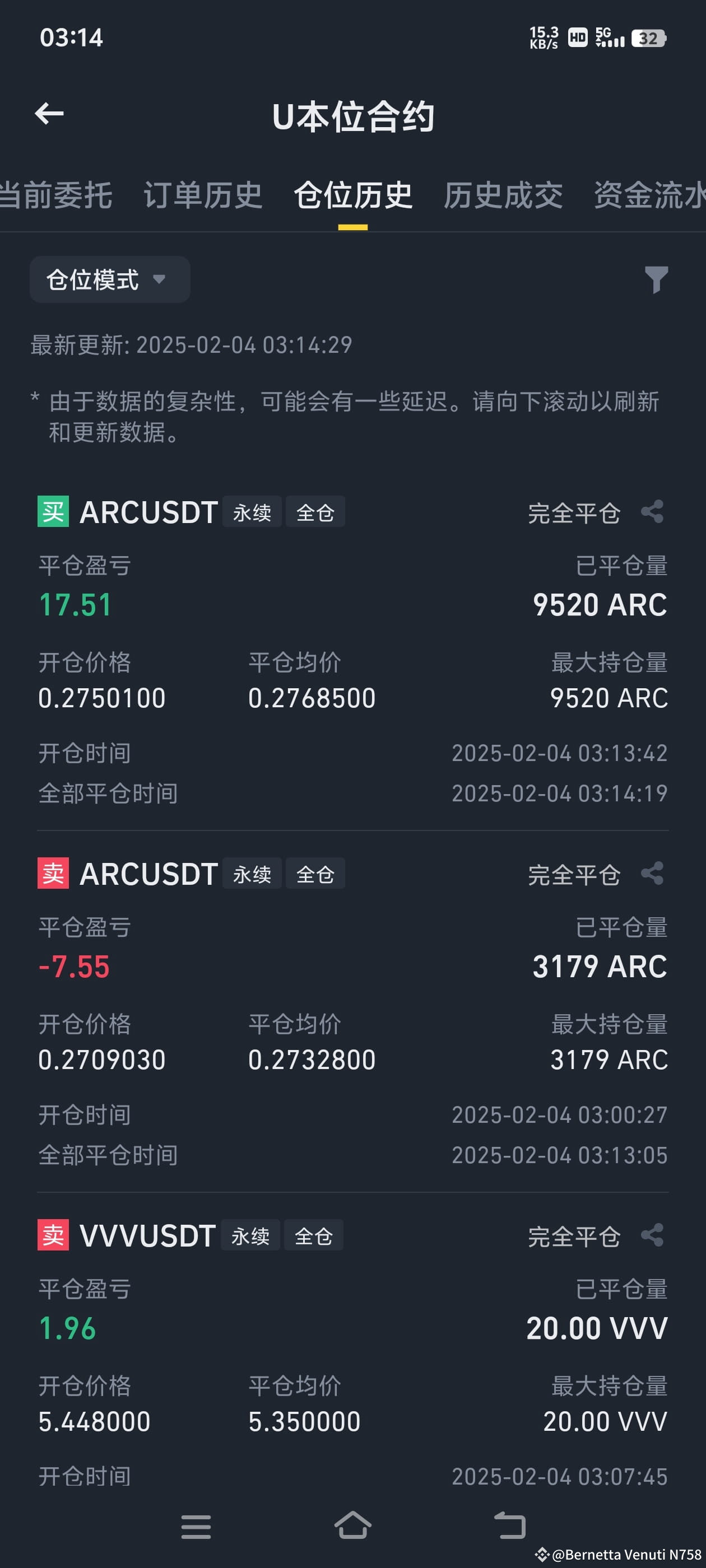
Task: Tap the 完全平仓 label on buy ARCUSDT
Action: tap(575, 512)
